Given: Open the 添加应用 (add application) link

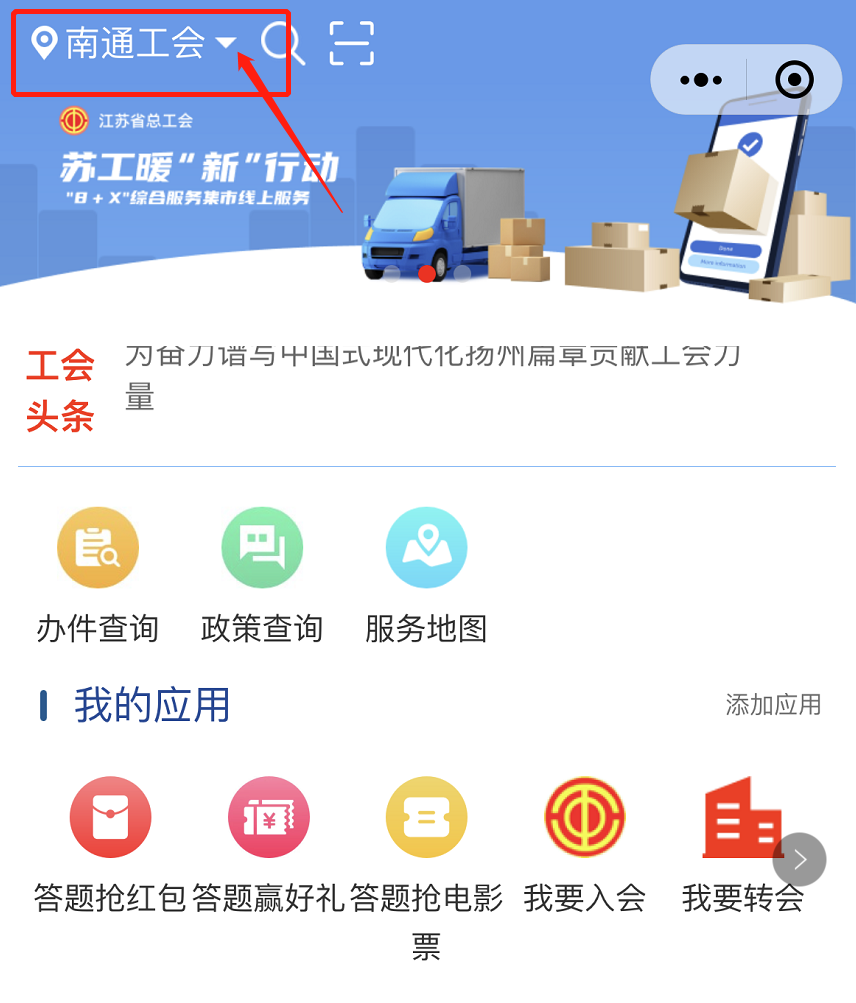Looking at the screenshot, I should coord(773,705).
